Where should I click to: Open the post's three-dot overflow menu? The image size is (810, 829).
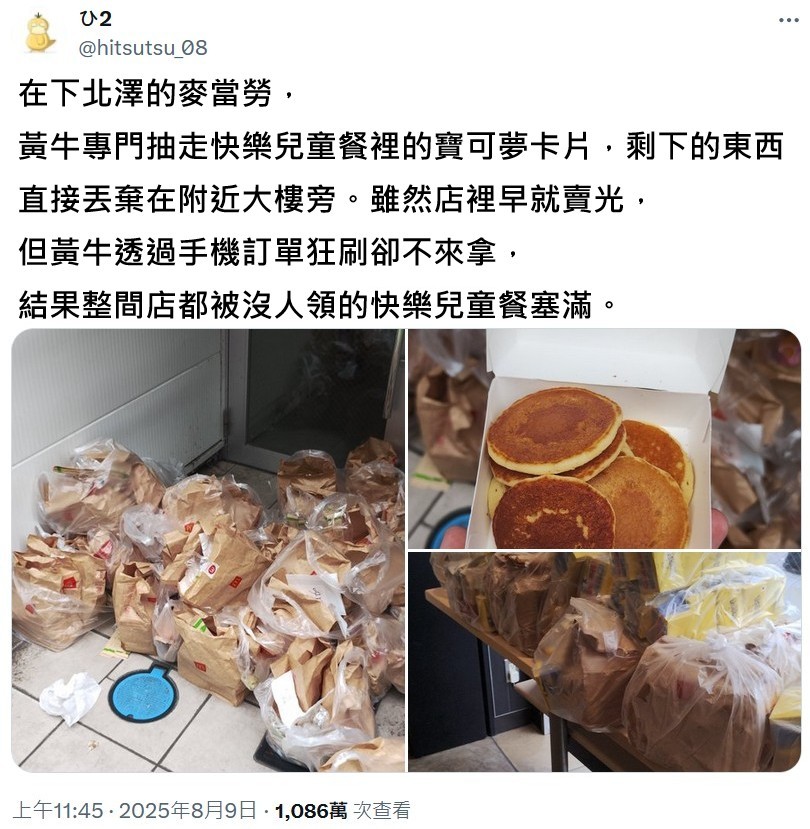pos(788,20)
